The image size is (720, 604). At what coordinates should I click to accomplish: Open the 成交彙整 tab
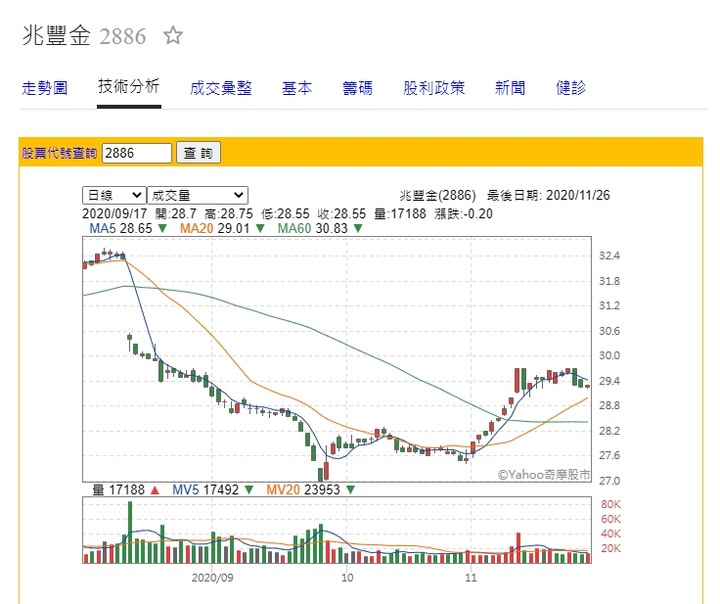221,88
